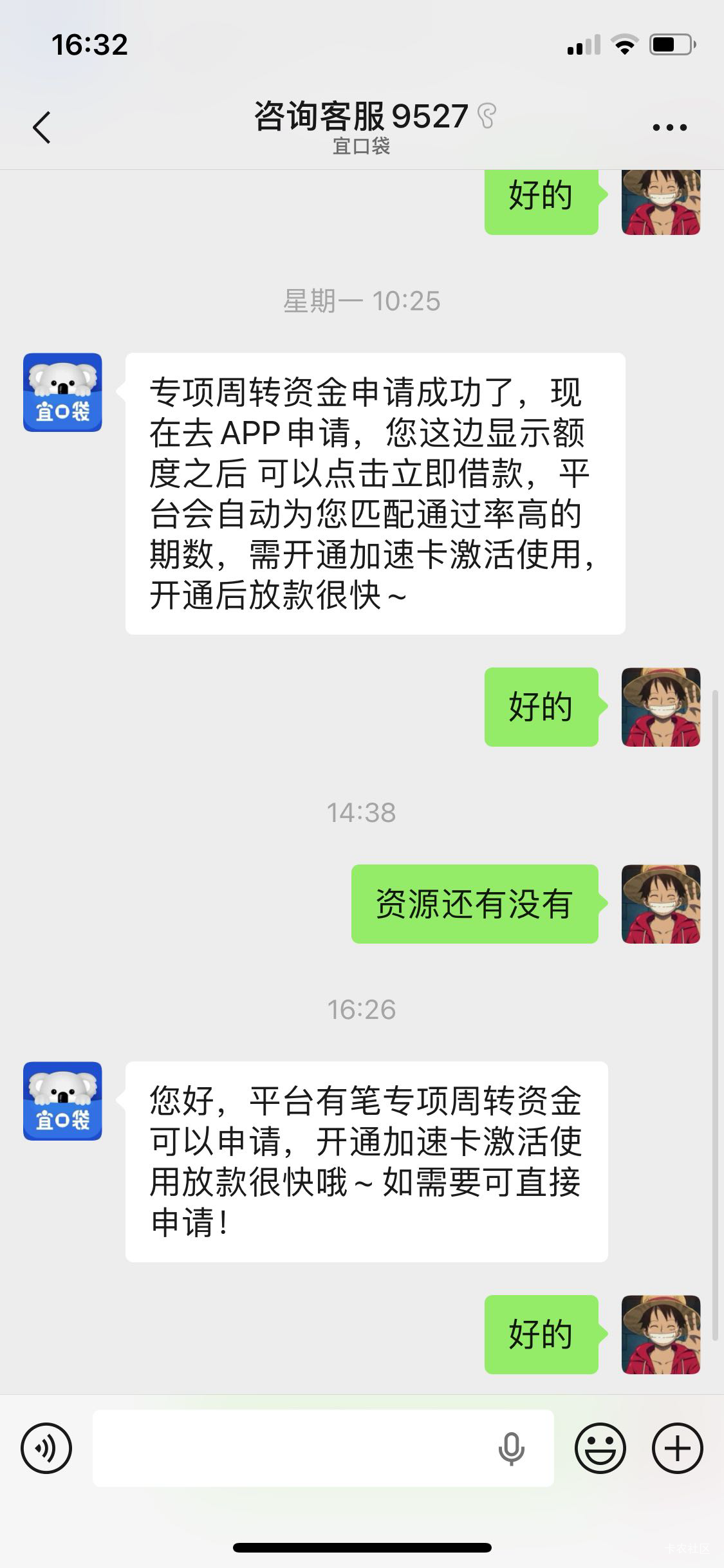This screenshot has height=1568, width=724.
Task: Tap the microphone dictation icon
Action: [511, 1449]
